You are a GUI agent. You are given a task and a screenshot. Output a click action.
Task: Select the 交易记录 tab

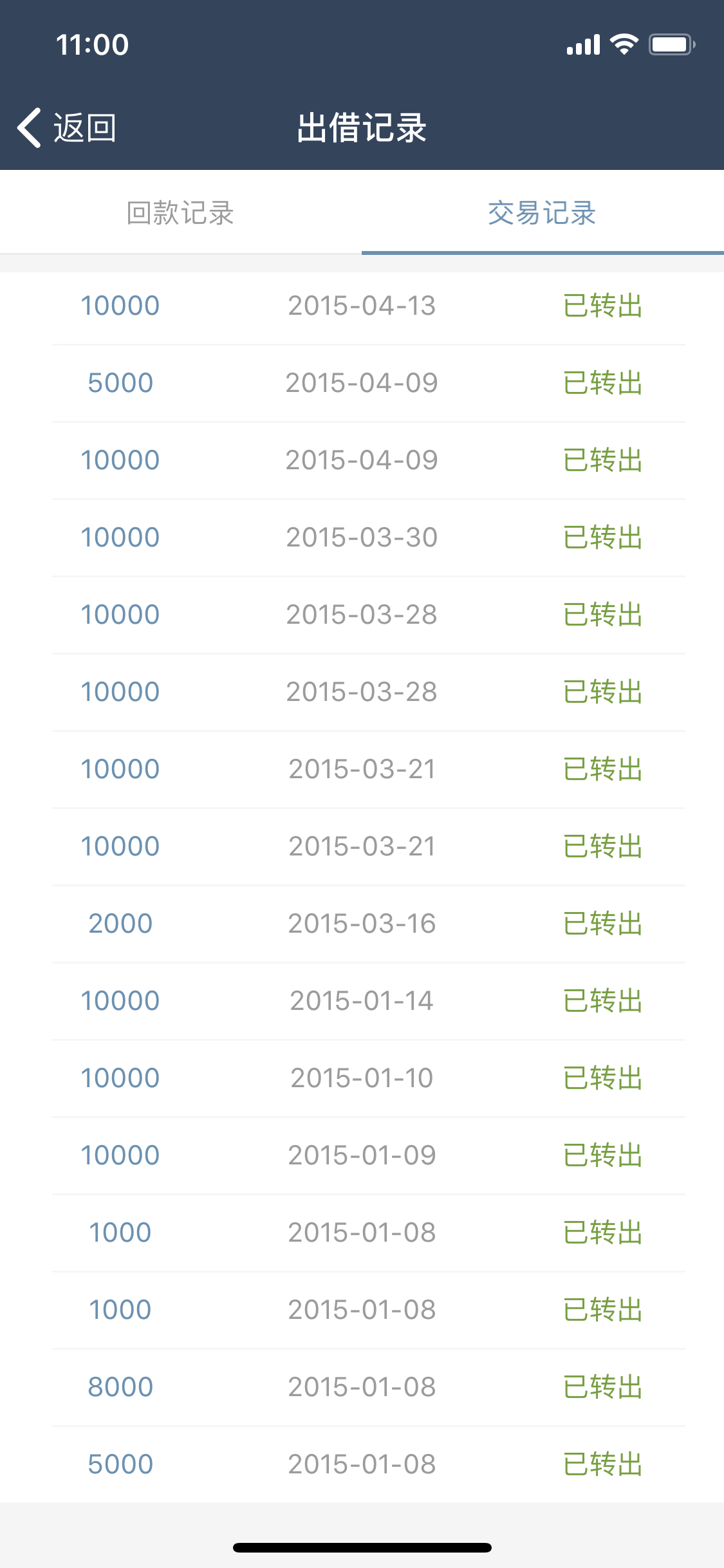543,213
